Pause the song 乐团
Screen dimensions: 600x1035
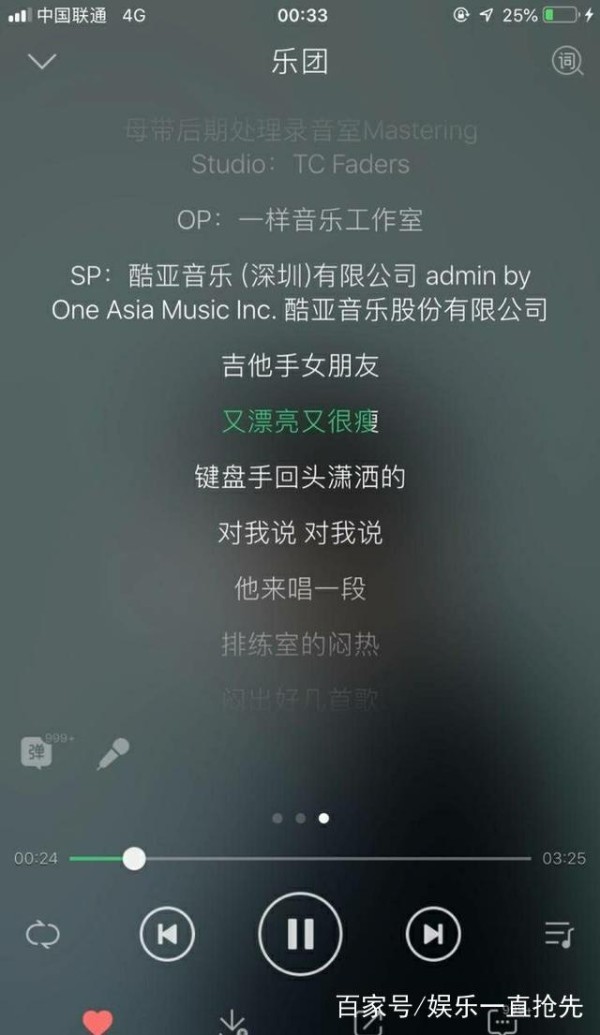pyautogui.click(x=300, y=935)
